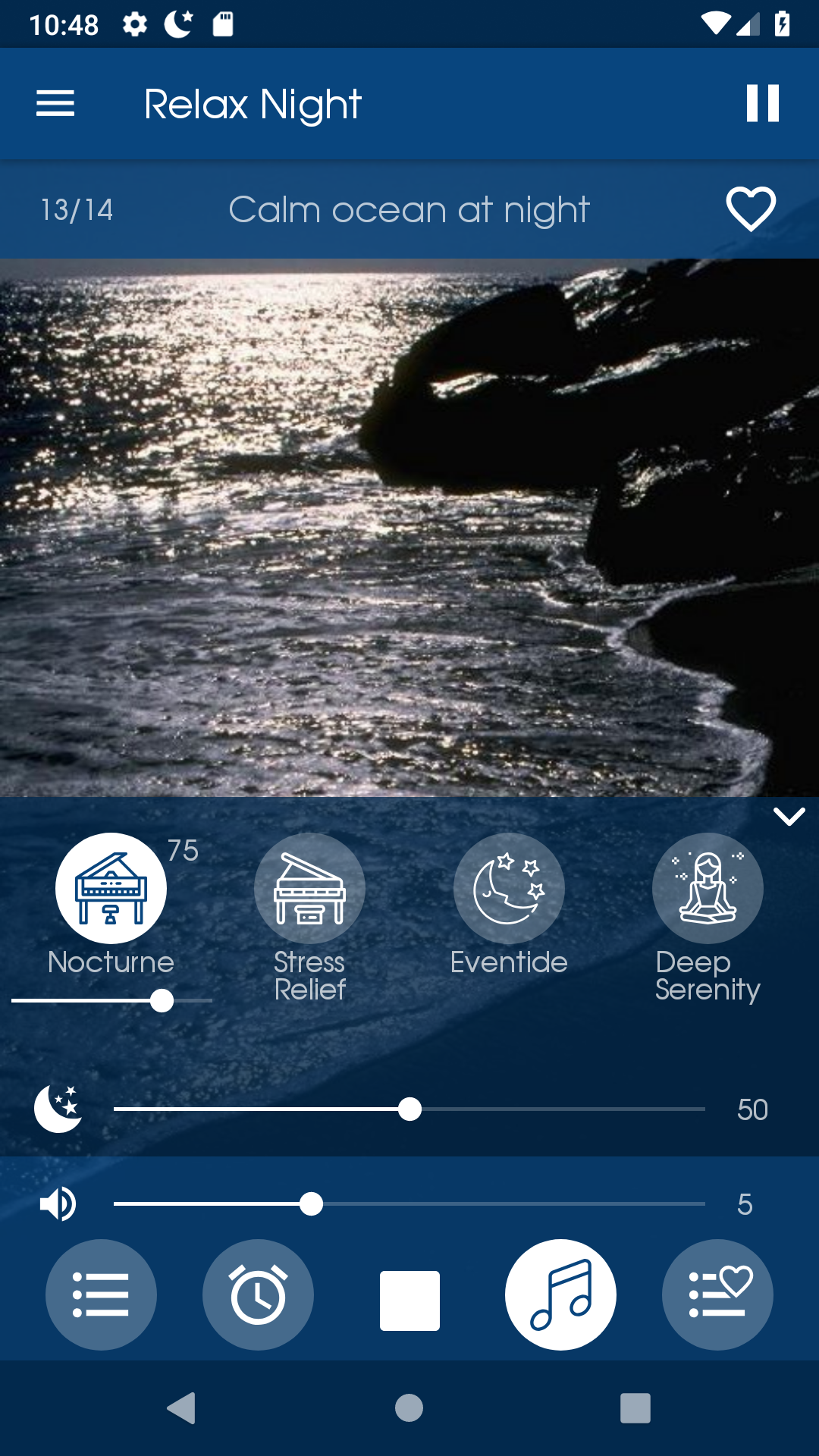Toggle the music note panel

(560, 1294)
